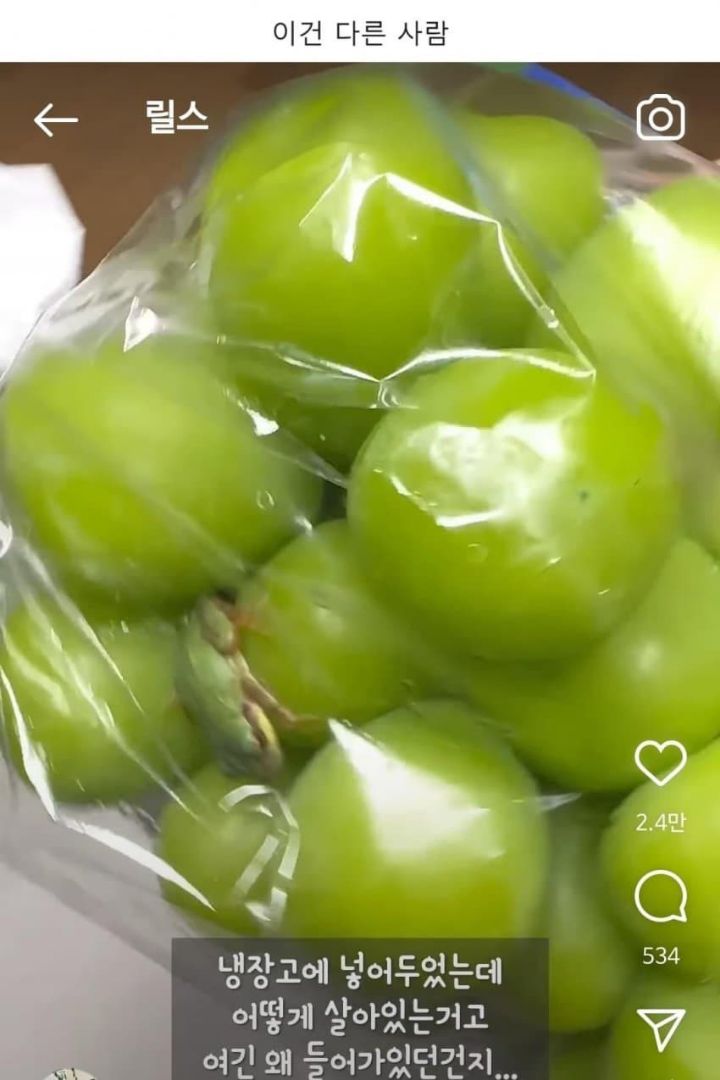Image resolution: width=720 pixels, height=1080 pixels.
Task: Share this reel via the paper plane icon
Action: click(661, 1029)
